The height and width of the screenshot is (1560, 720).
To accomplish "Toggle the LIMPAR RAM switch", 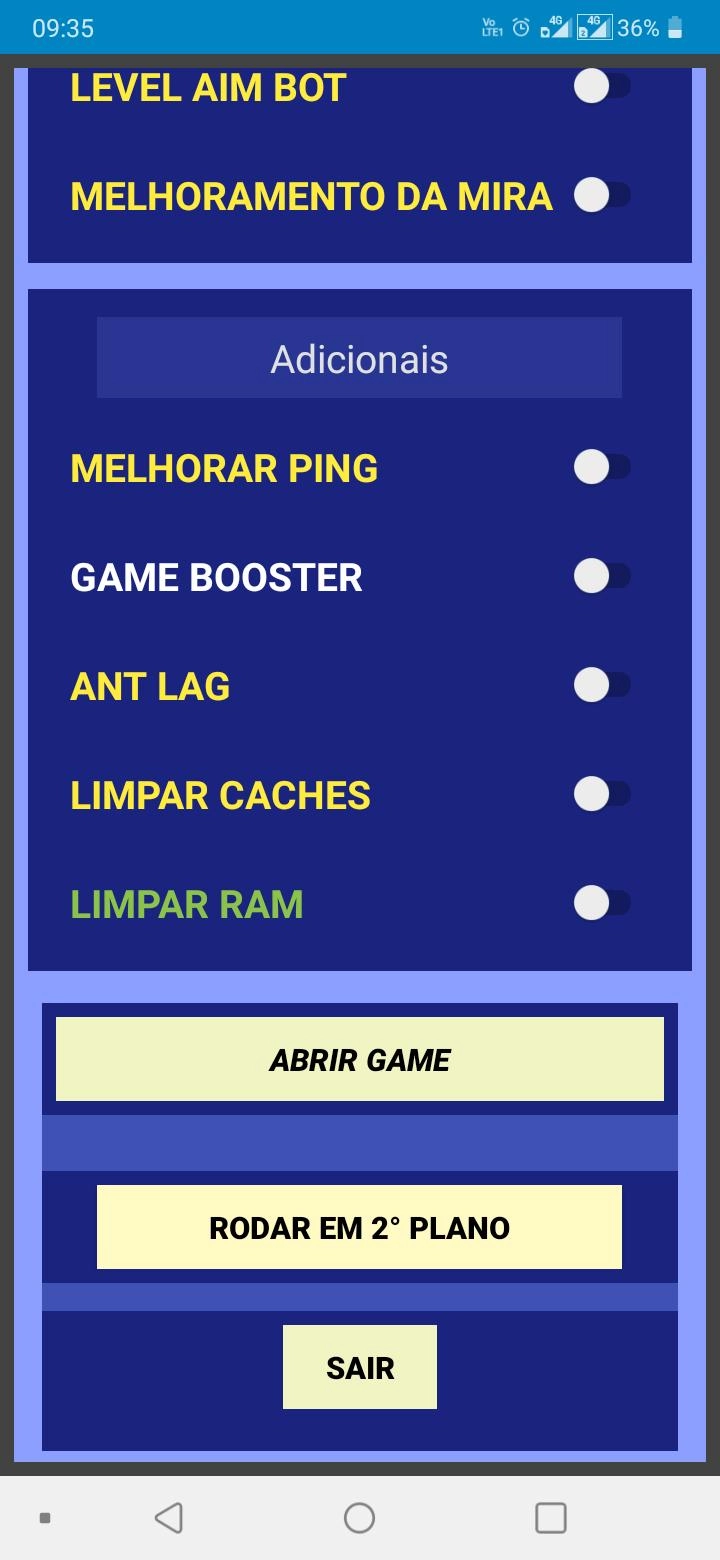I will [x=602, y=903].
